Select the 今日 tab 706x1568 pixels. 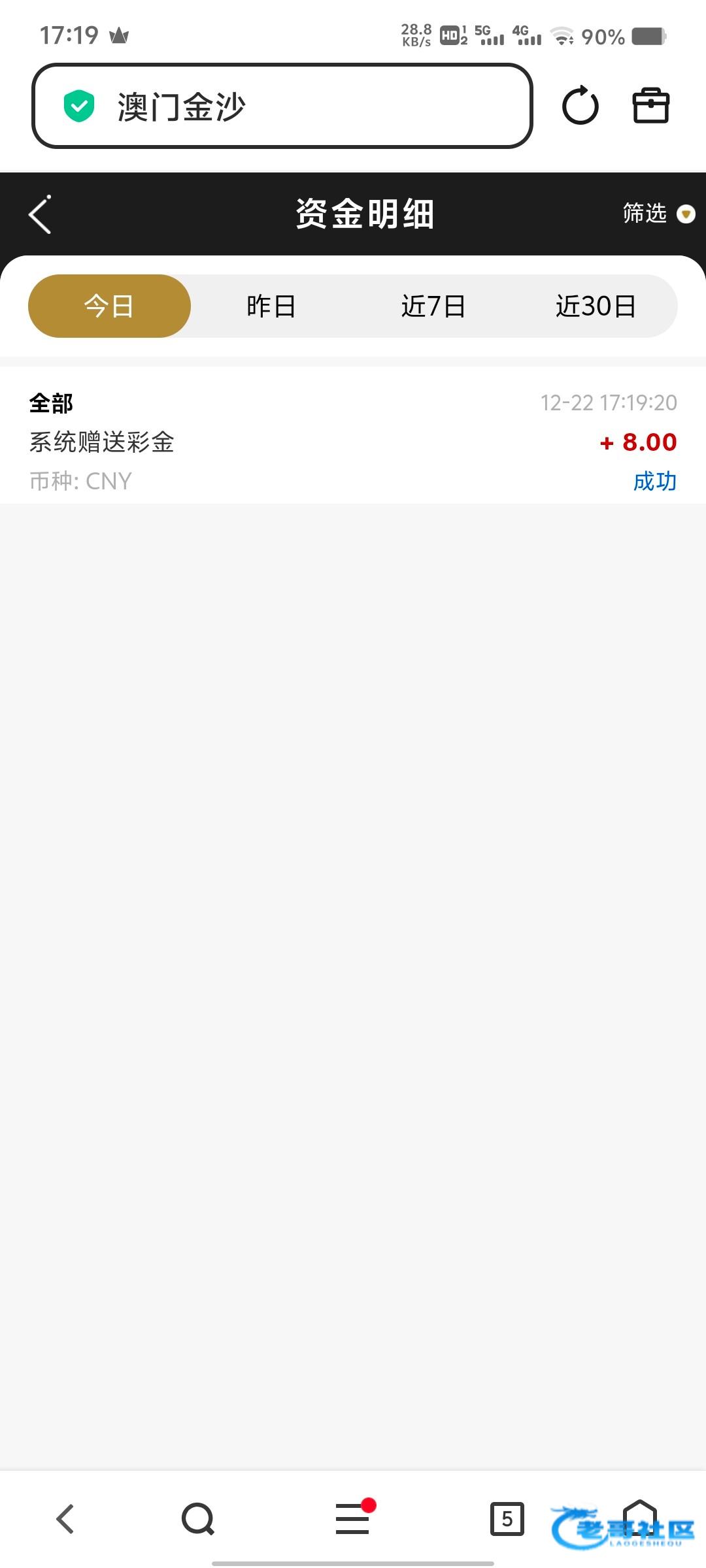pos(109,306)
